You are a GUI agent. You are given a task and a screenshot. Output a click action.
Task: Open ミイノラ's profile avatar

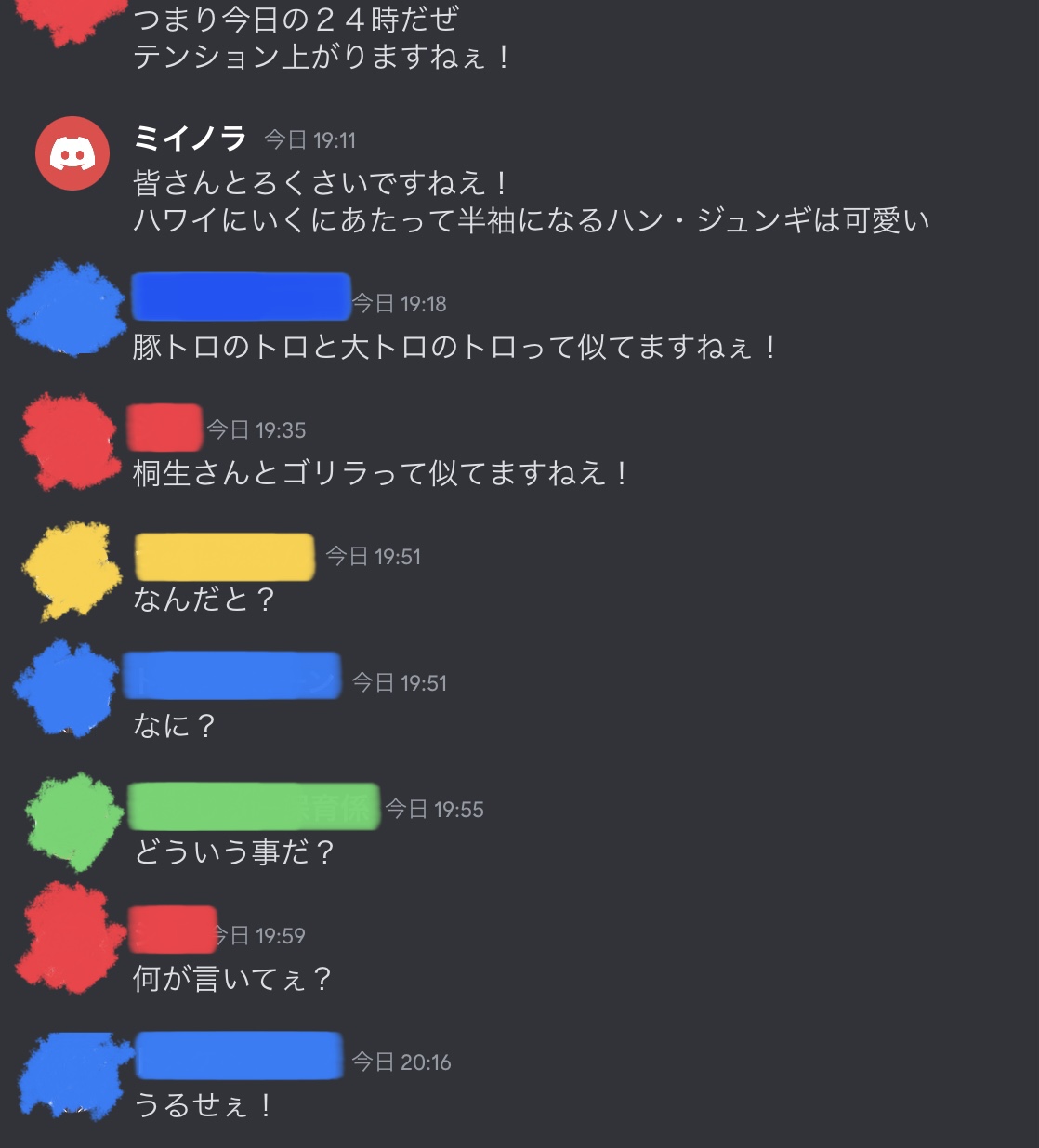coord(72,153)
